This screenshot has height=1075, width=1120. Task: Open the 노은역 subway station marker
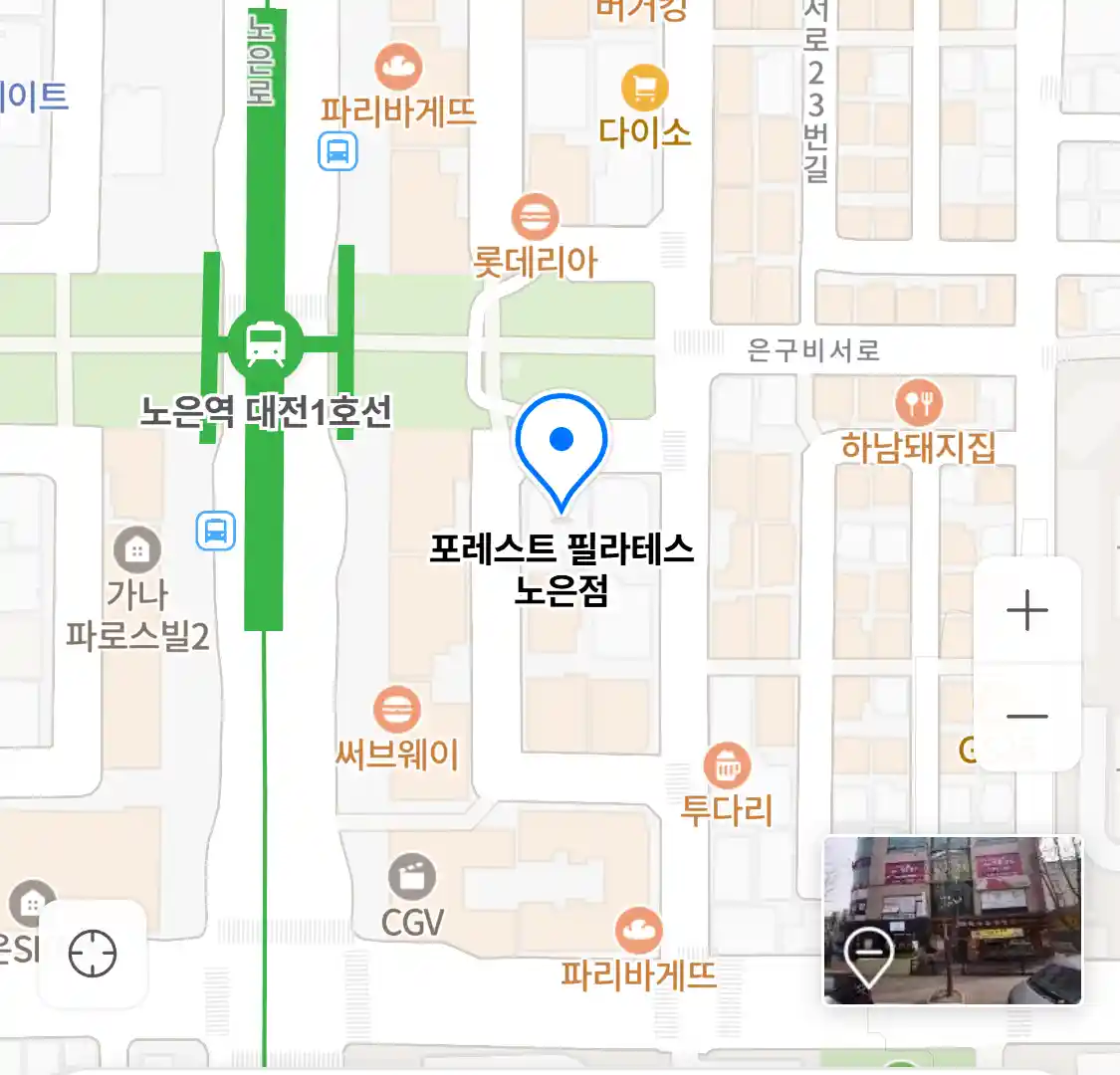265,341
